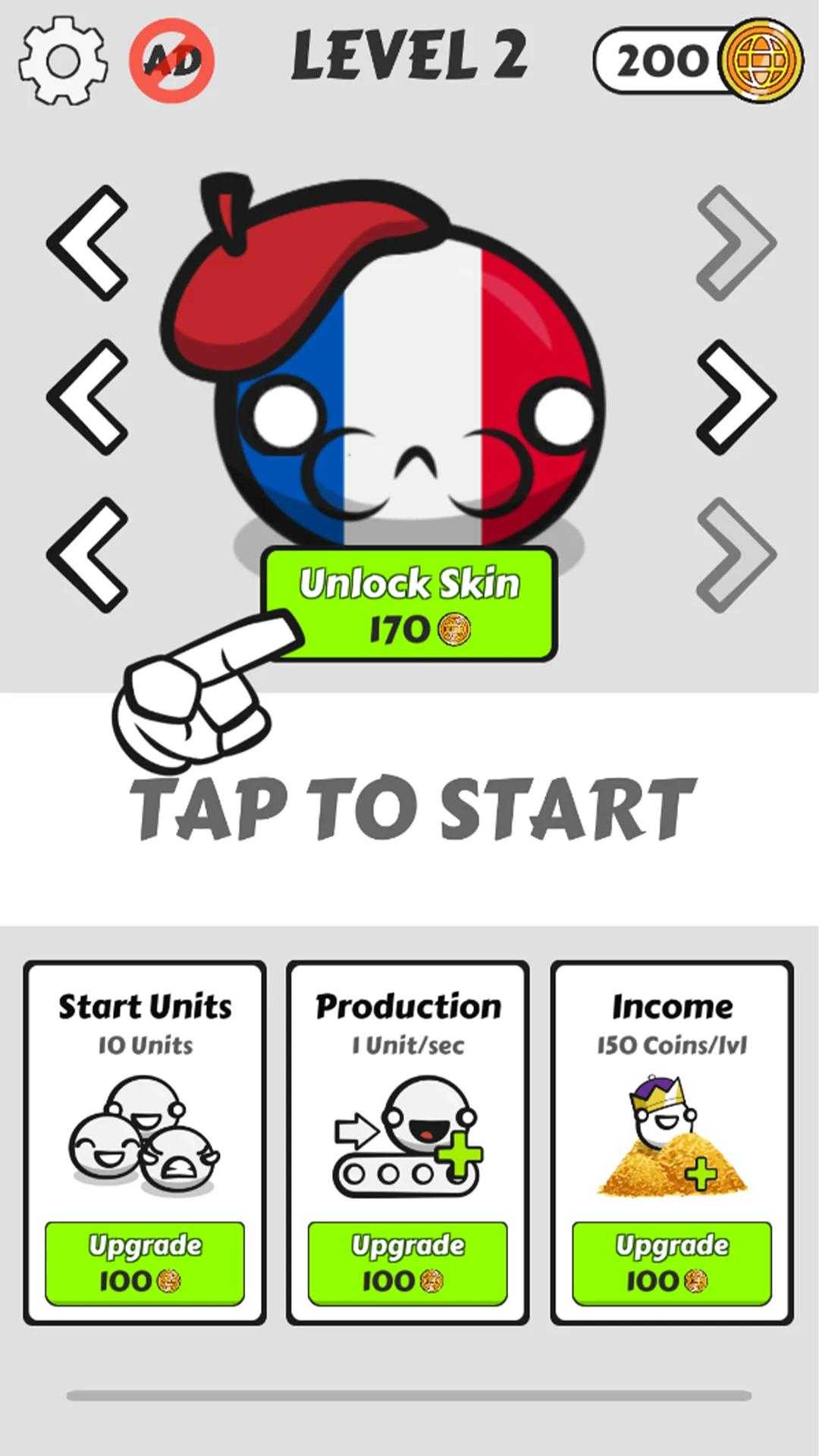The width and height of the screenshot is (819, 1456).
Task: Upgrade Start Units for 100 coins
Action: click(144, 1263)
